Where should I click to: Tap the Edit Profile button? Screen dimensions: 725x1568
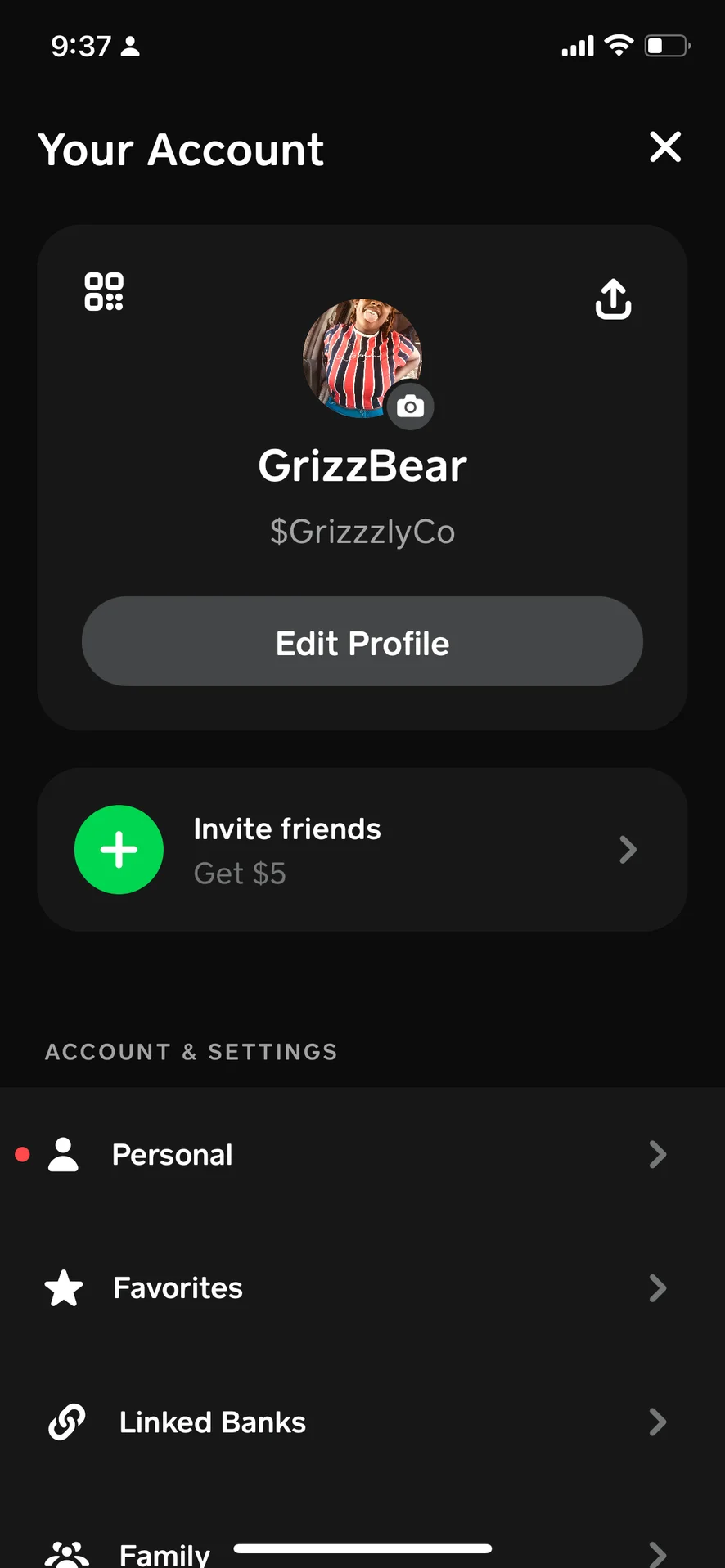pos(362,642)
